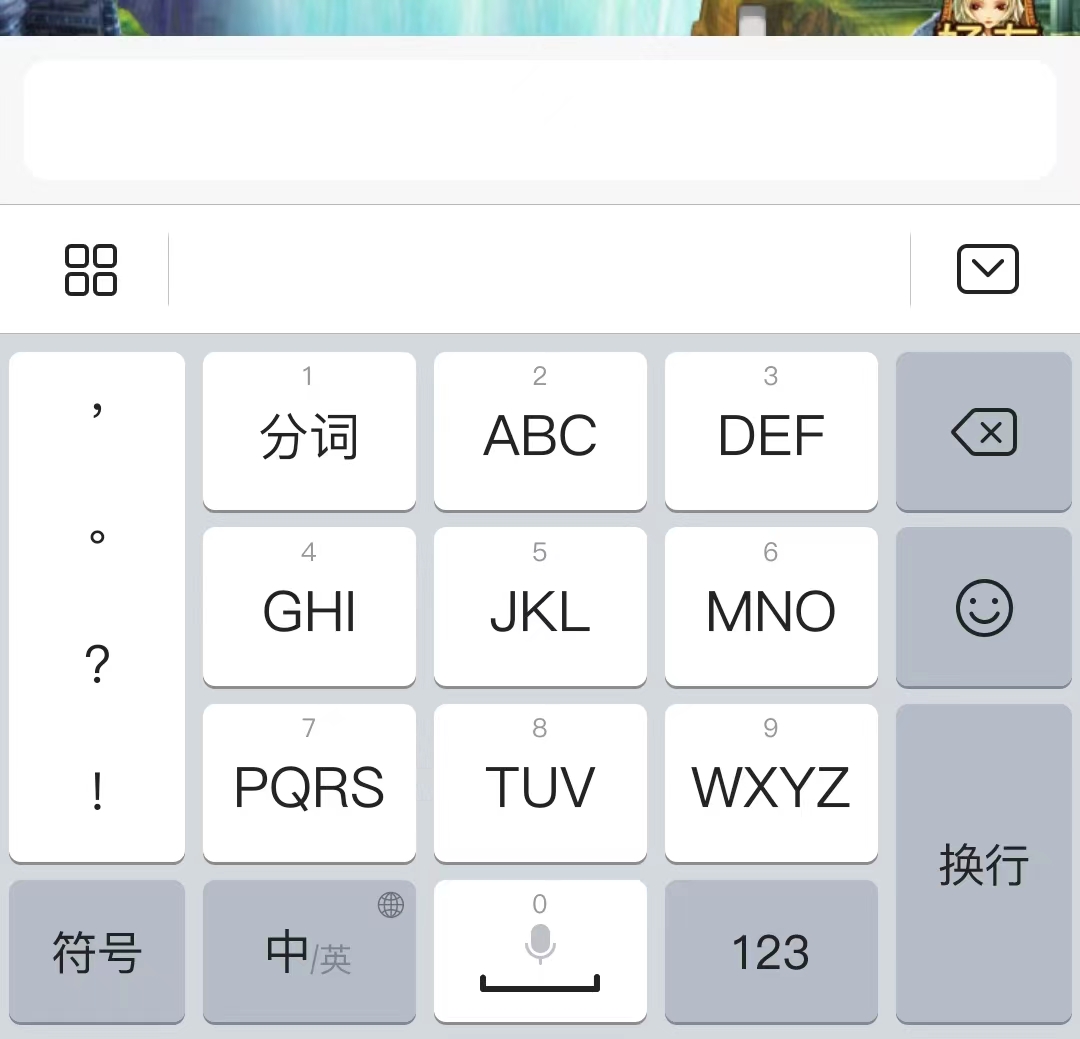Tap the WXYZ key

coord(771,783)
